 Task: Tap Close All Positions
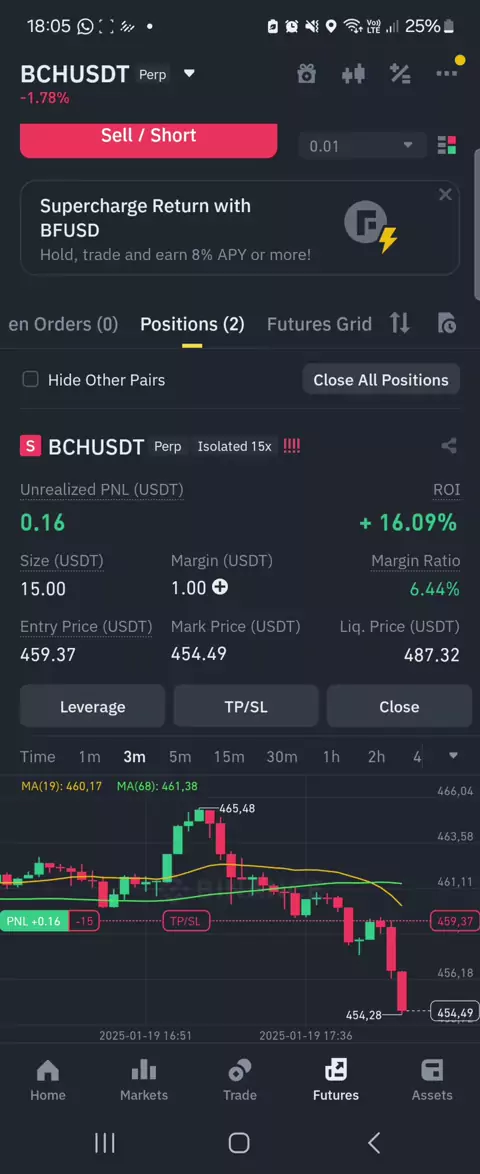(380, 380)
